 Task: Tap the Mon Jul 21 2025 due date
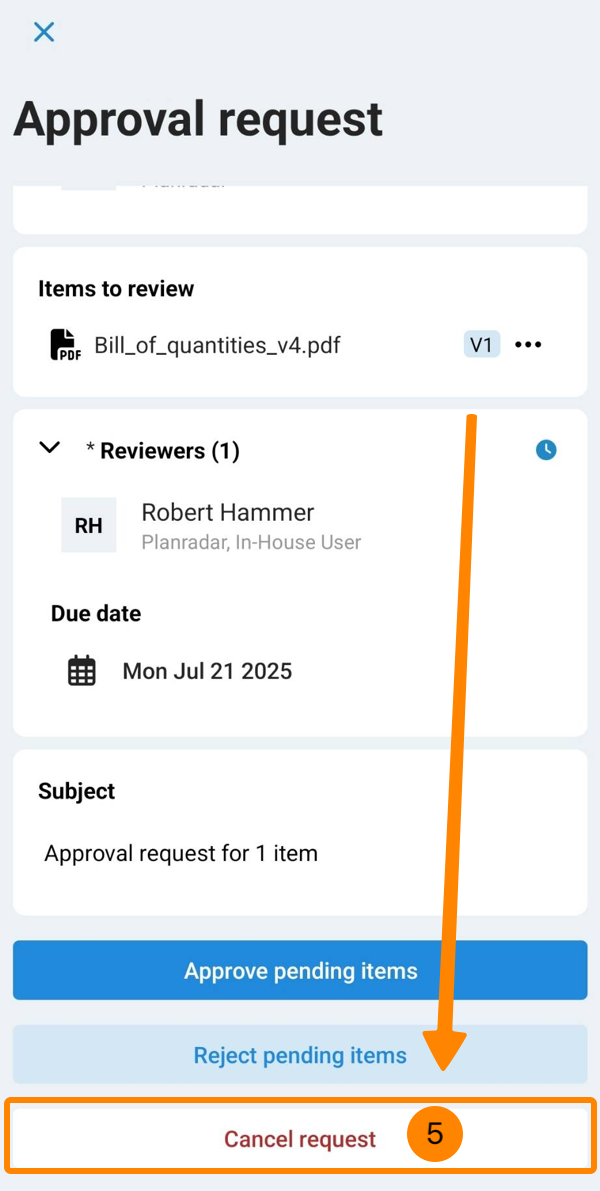coord(207,671)
